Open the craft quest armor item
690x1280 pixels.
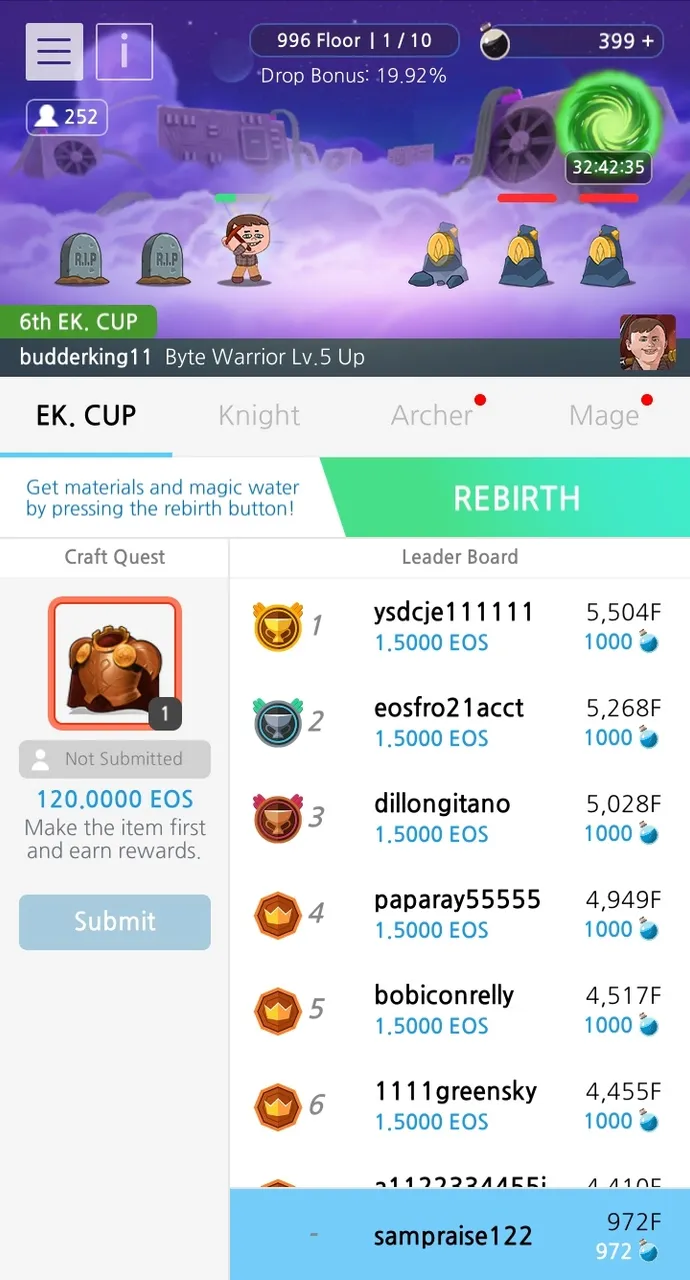coord(115,663)
